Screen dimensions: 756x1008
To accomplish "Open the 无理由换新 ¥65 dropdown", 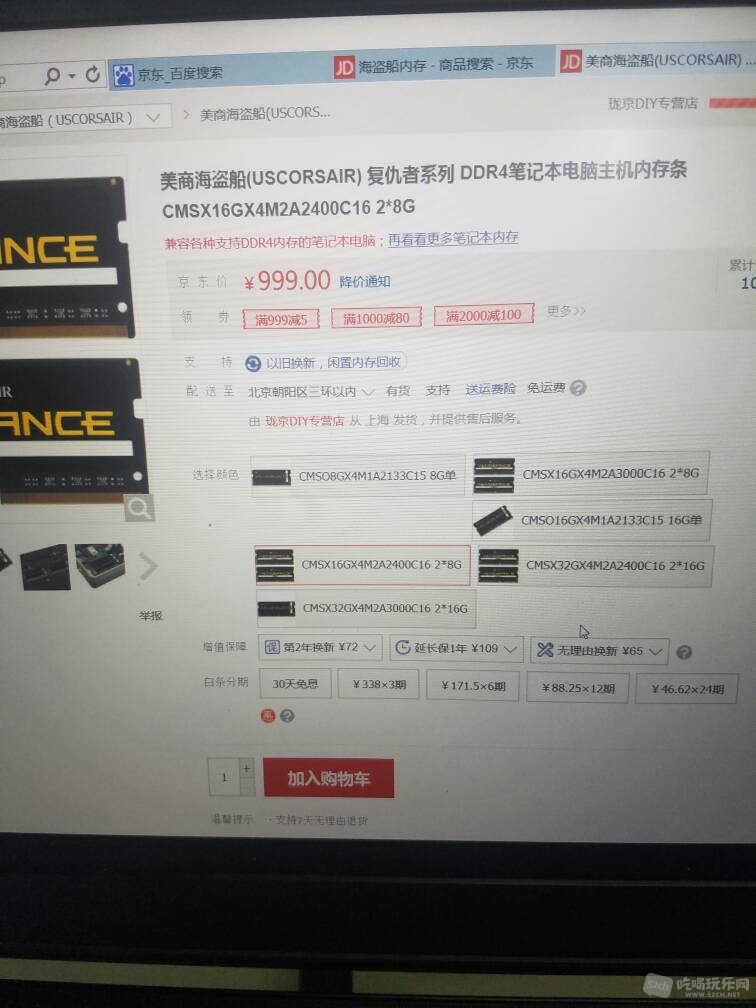I will [599, 650].
